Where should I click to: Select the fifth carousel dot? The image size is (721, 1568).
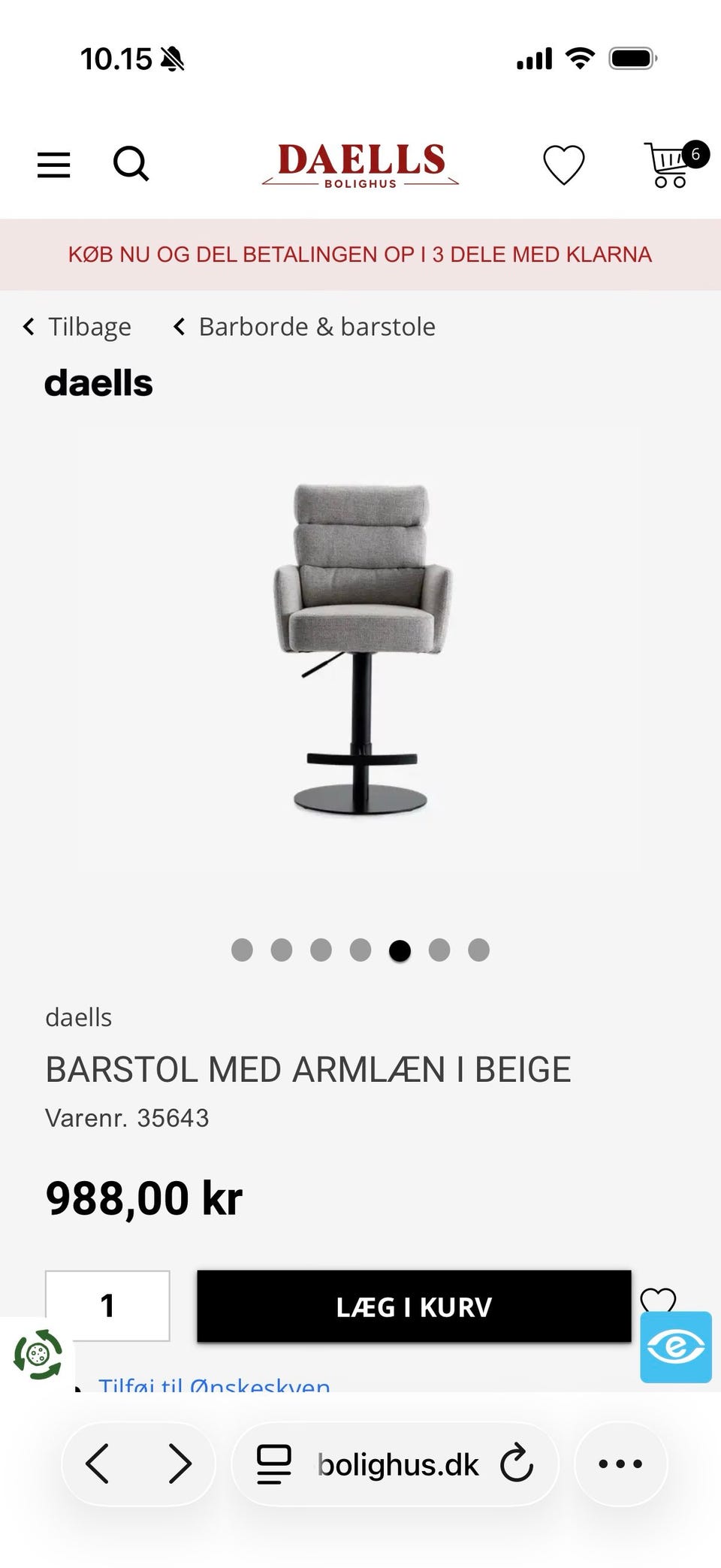click(399, 950)
